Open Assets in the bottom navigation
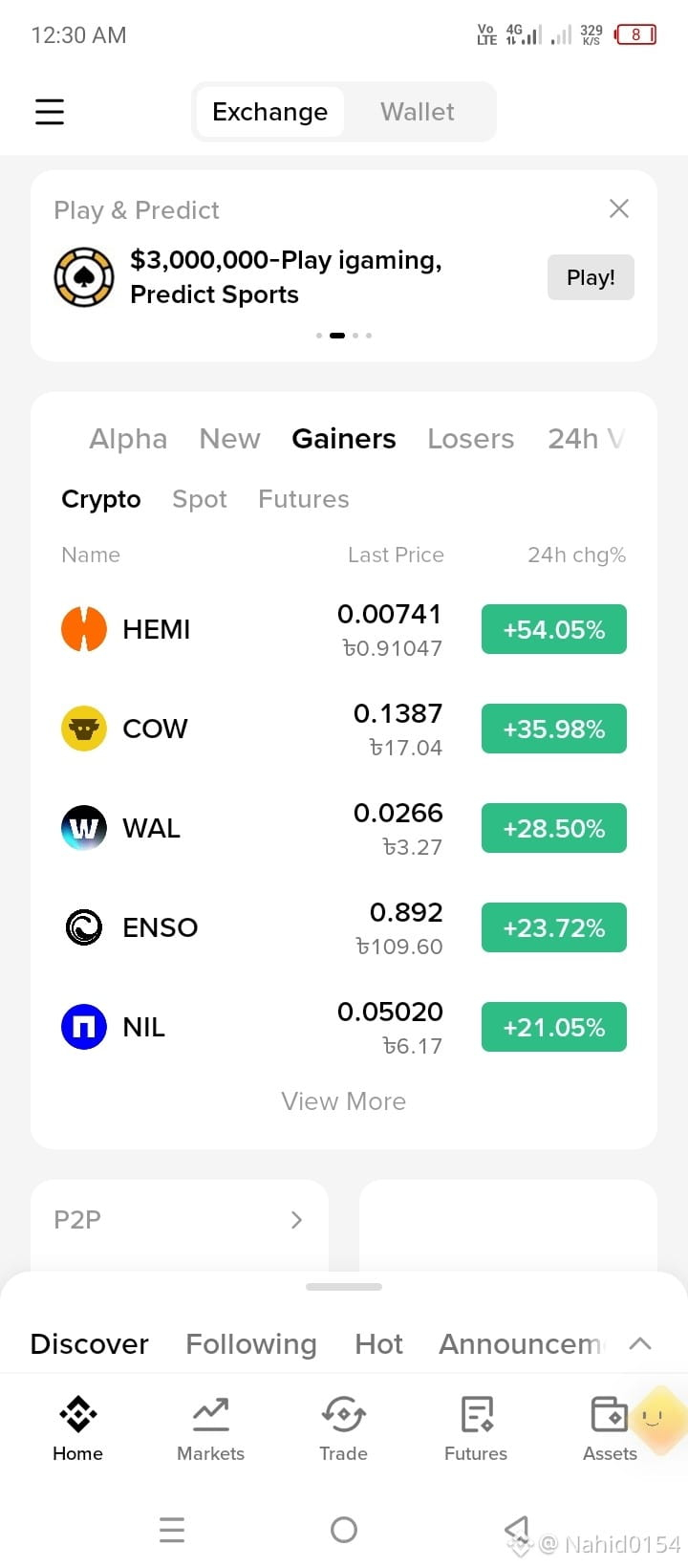 point(610,1429)
